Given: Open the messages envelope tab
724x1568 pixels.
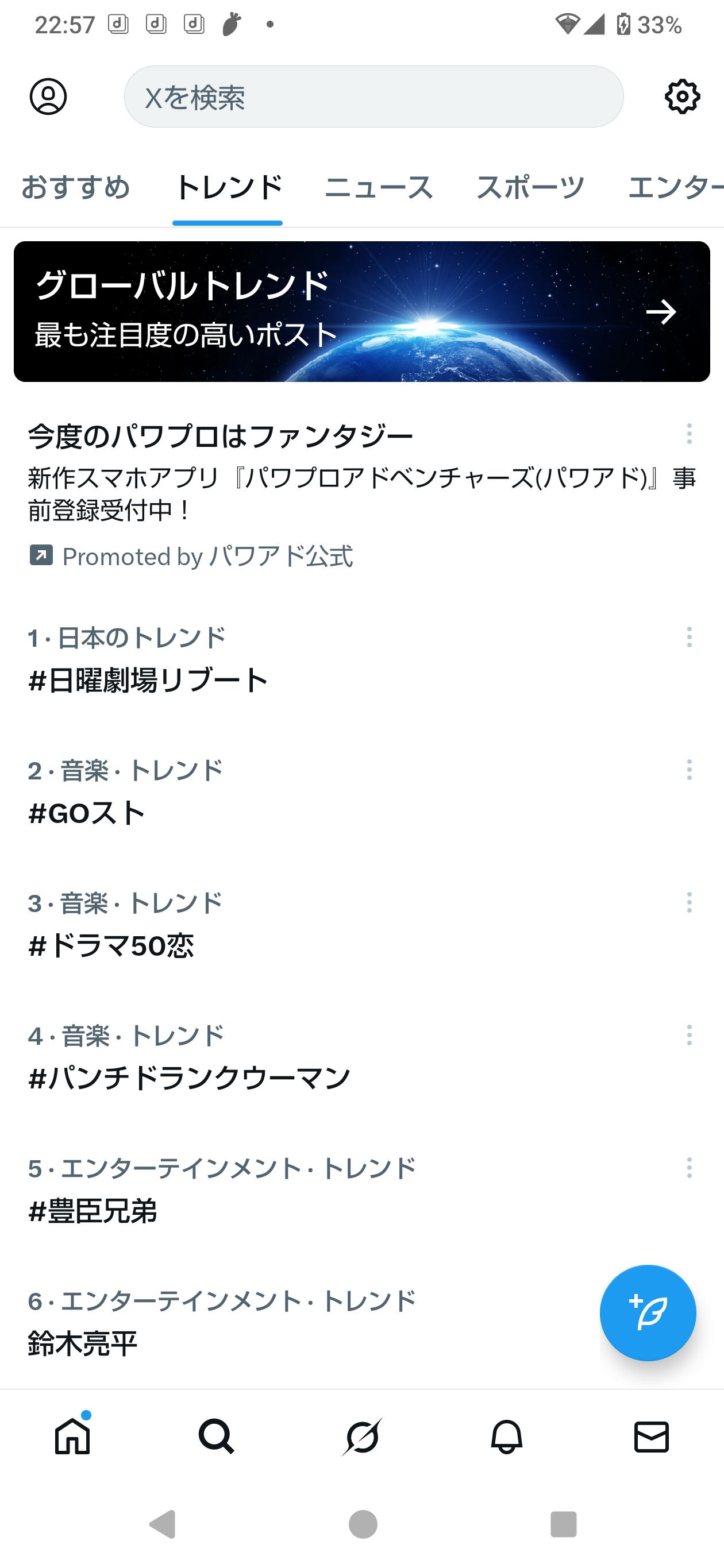Looking at the screenshot, I should pos(651,1438).
